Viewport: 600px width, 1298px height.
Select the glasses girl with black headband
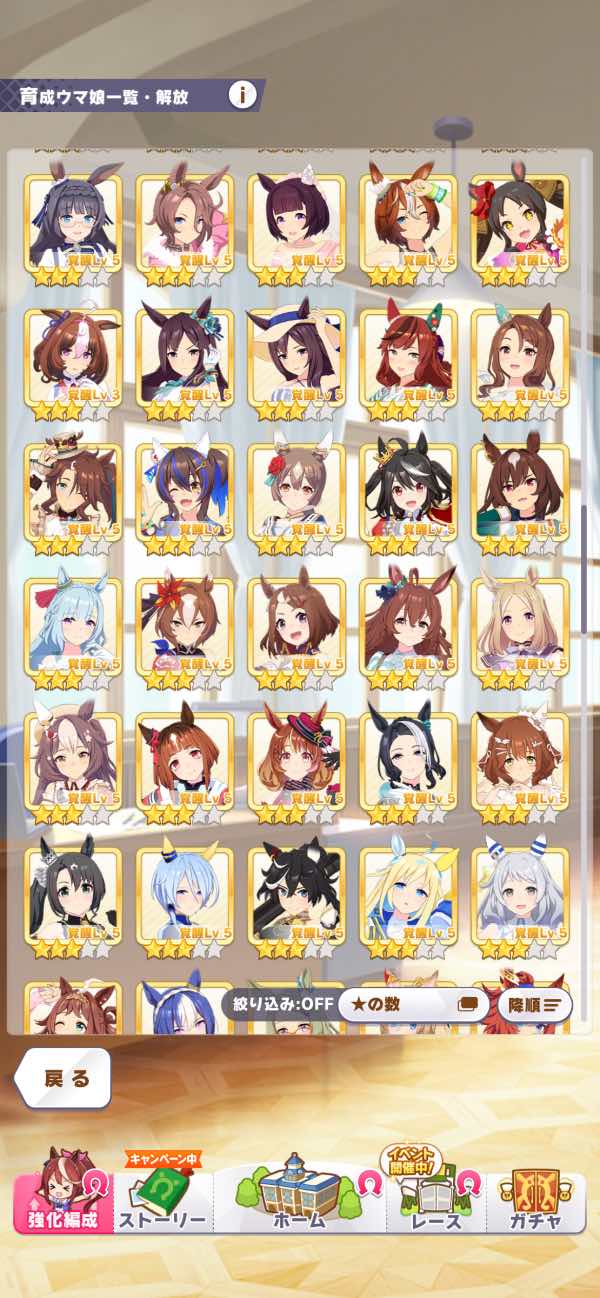(73, 222)
